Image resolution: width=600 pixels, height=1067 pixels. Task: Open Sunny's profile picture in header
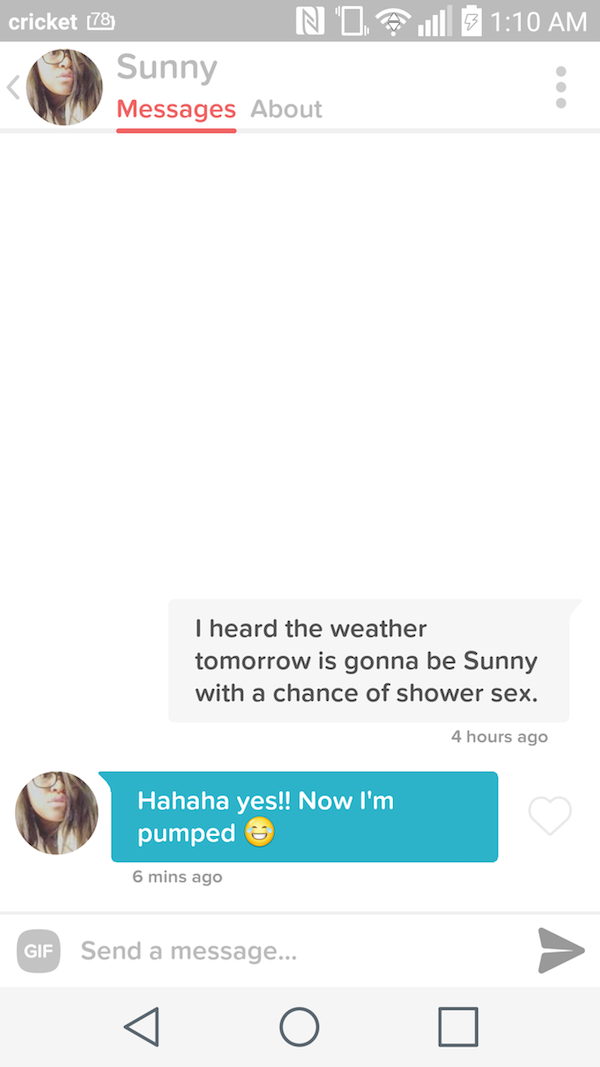click(x=65, y=87)
